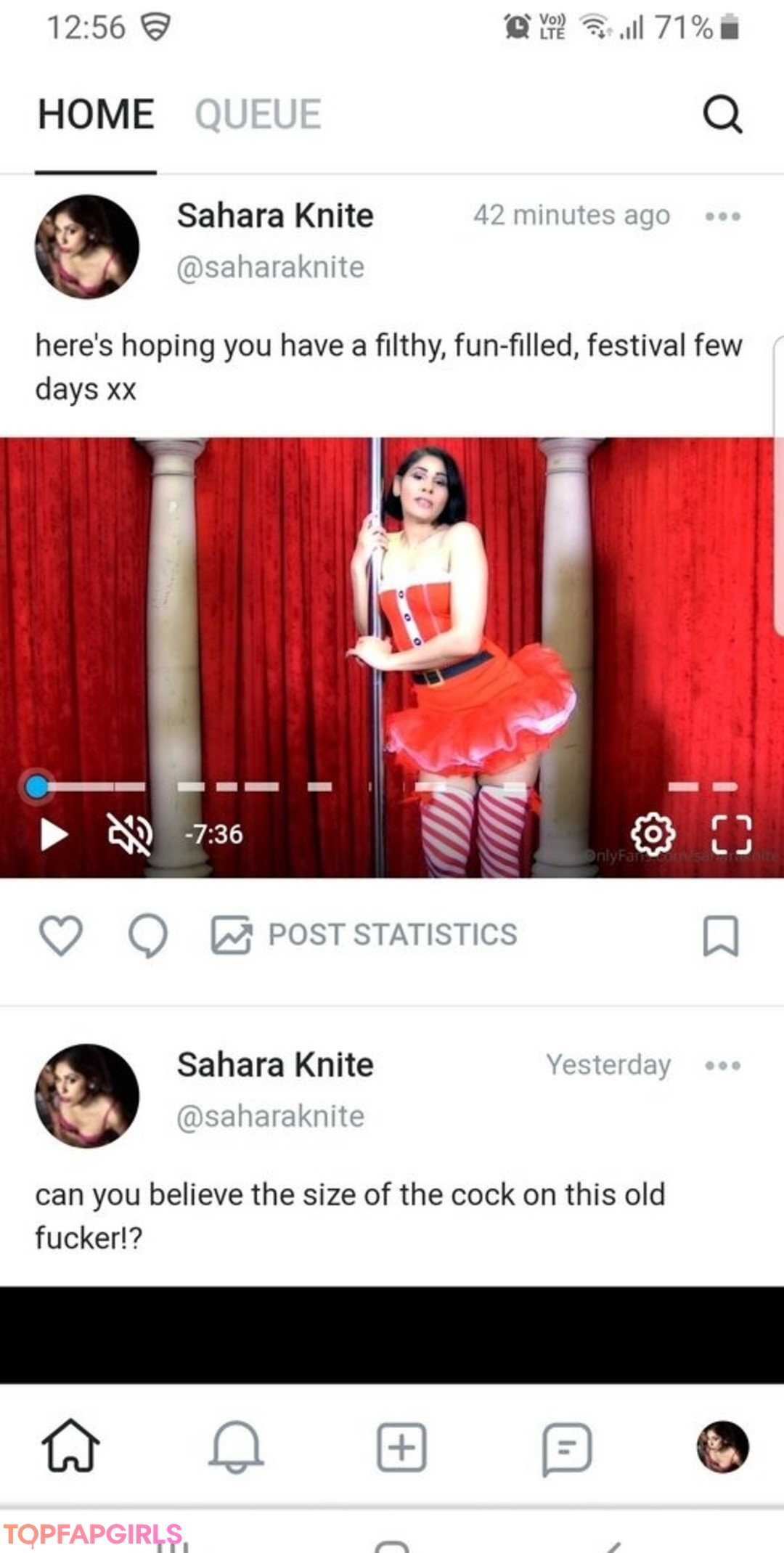This screenshot has height=1553, width=784.
Task: Comment on the festival post
Action: pos(147,935)
